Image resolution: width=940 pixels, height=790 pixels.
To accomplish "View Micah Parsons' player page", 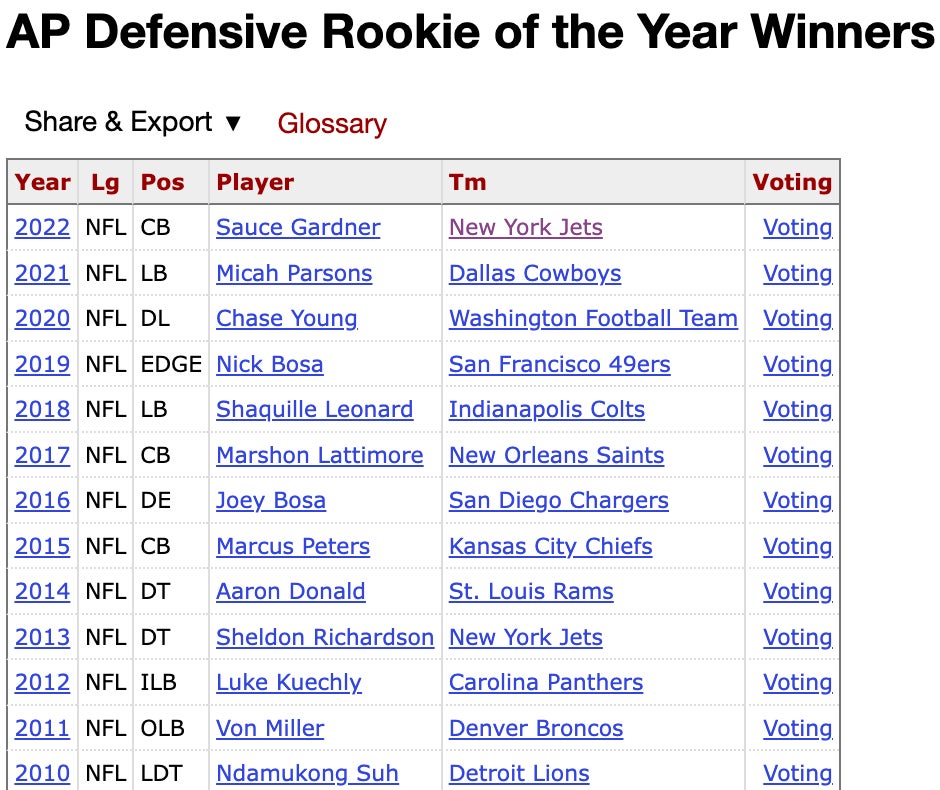I will [x=294, y=274].
